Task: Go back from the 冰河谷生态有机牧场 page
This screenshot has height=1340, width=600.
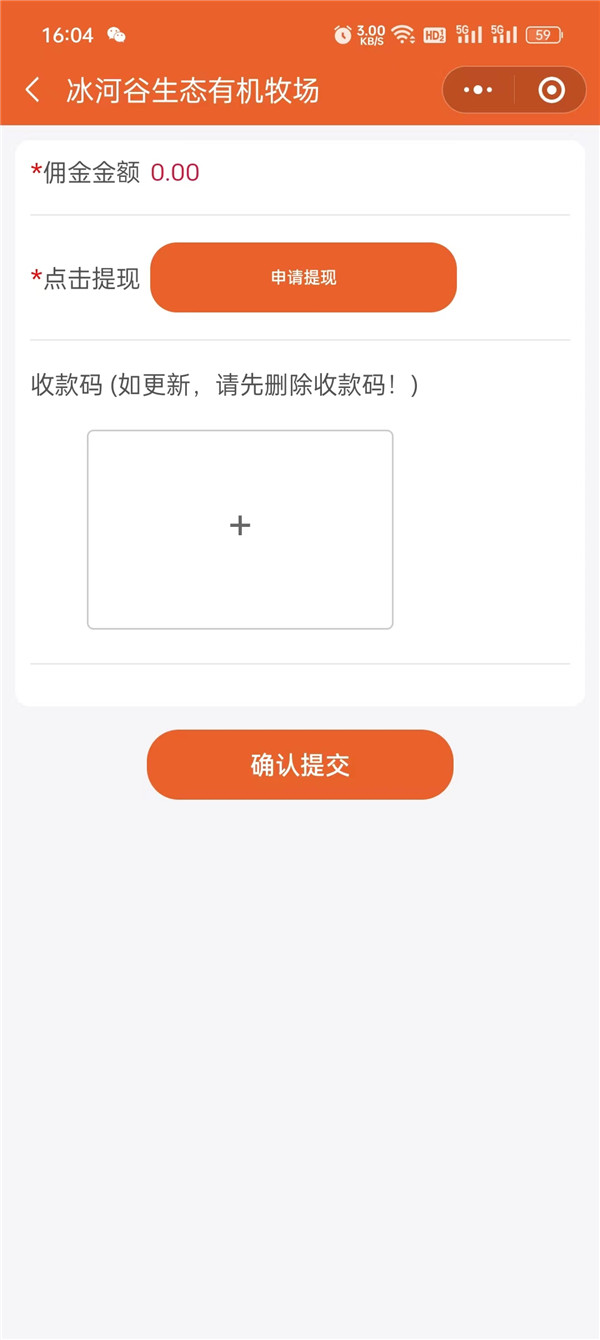Action: pyautogui.click(x=33, y=90)
